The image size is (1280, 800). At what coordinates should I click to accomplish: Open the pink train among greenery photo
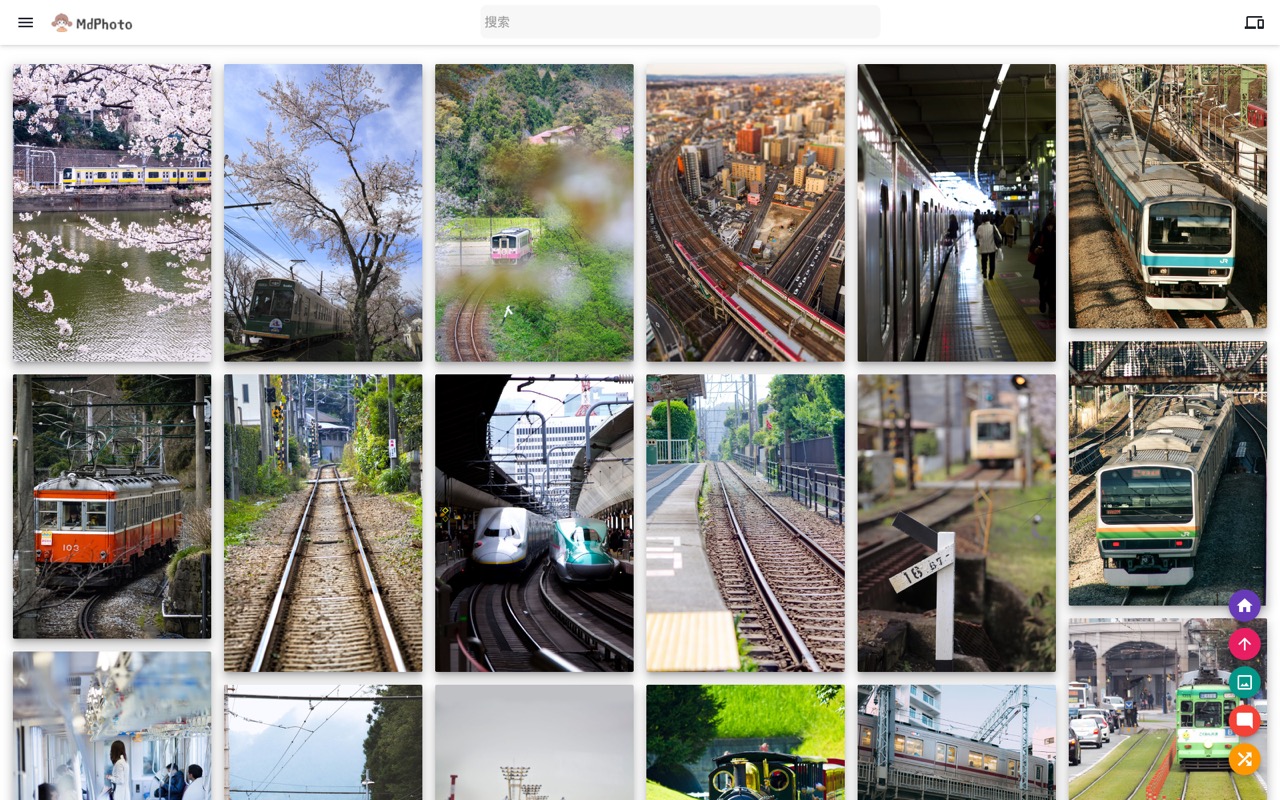point(534,212)
